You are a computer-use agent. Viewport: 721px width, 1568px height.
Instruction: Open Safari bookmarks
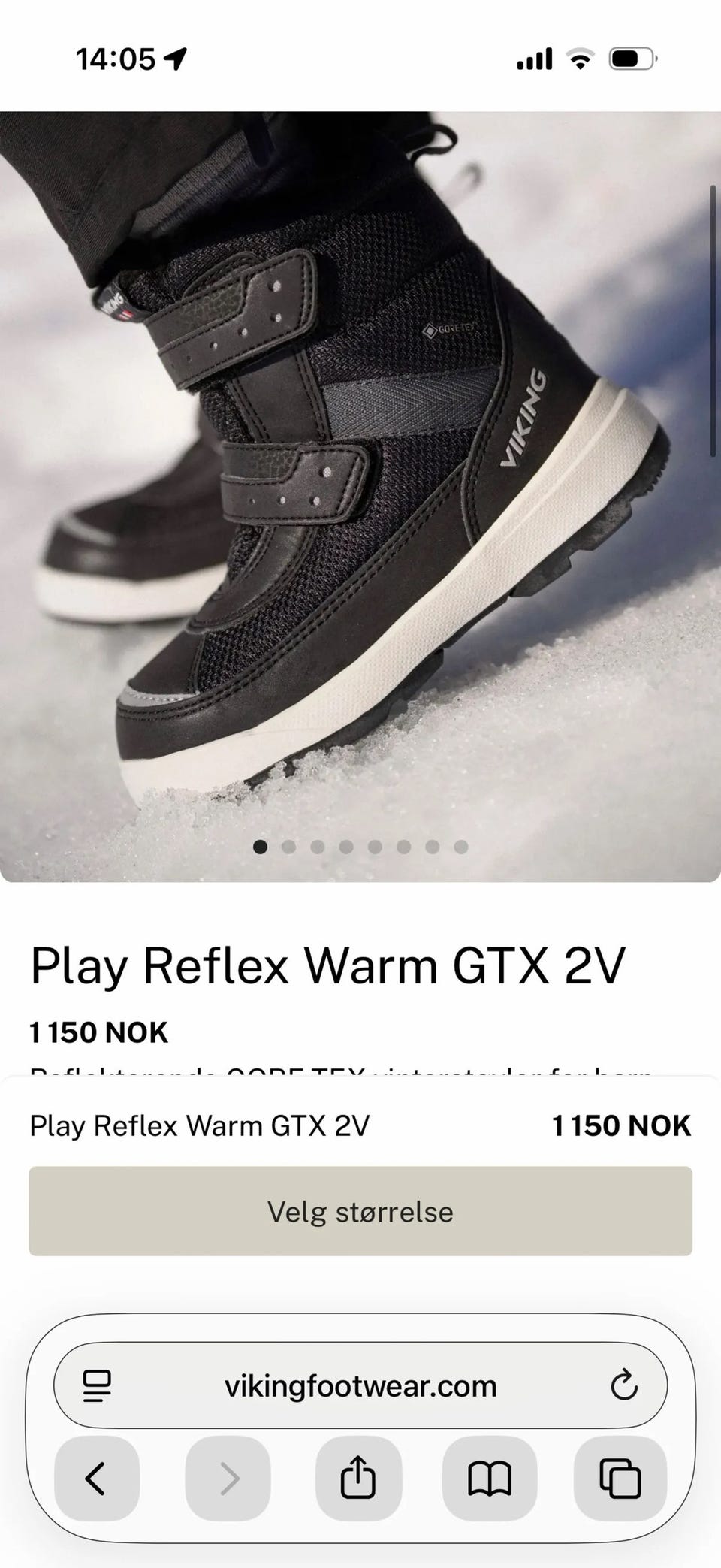coord(490,1479)
